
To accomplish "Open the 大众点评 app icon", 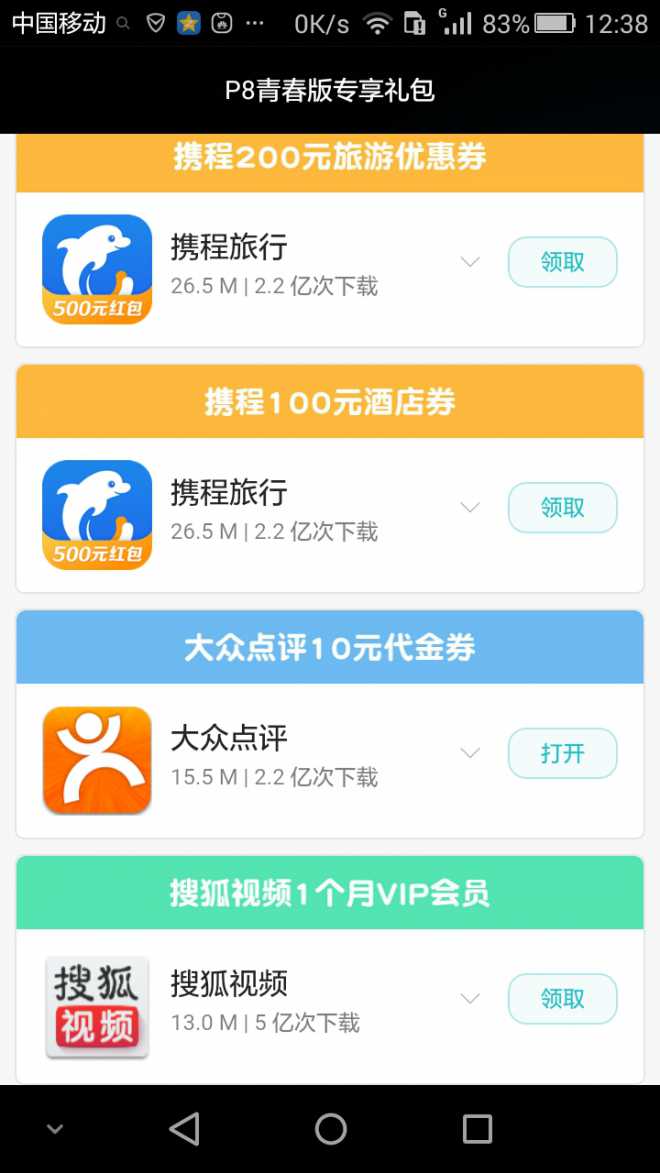I will pos(97,760).
